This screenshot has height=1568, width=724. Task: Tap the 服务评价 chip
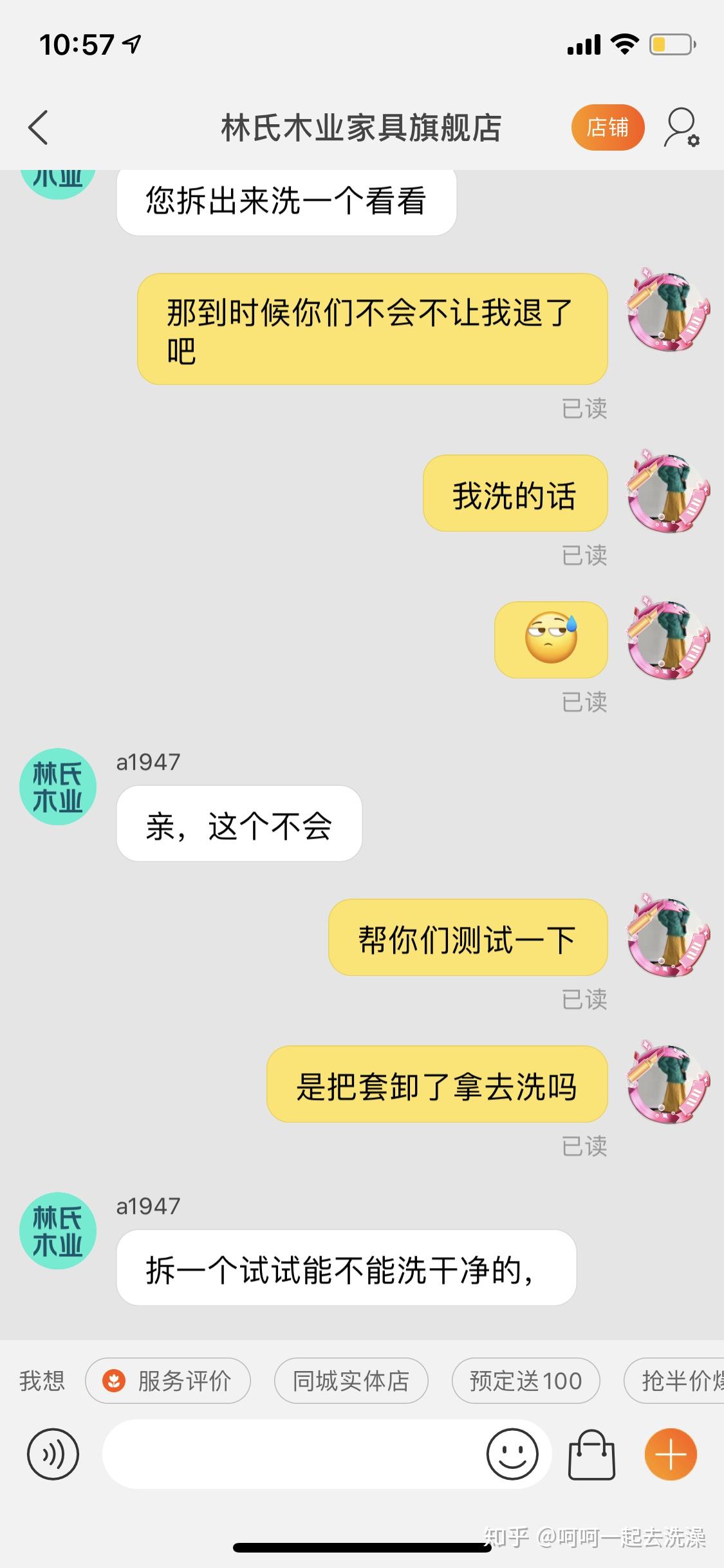coord(168,1381)
